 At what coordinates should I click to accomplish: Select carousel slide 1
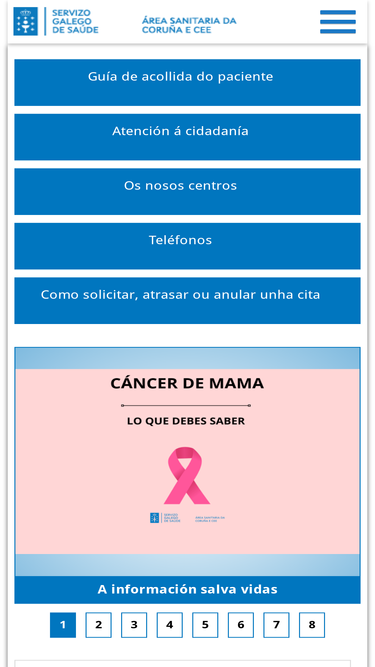click(63, 625)
